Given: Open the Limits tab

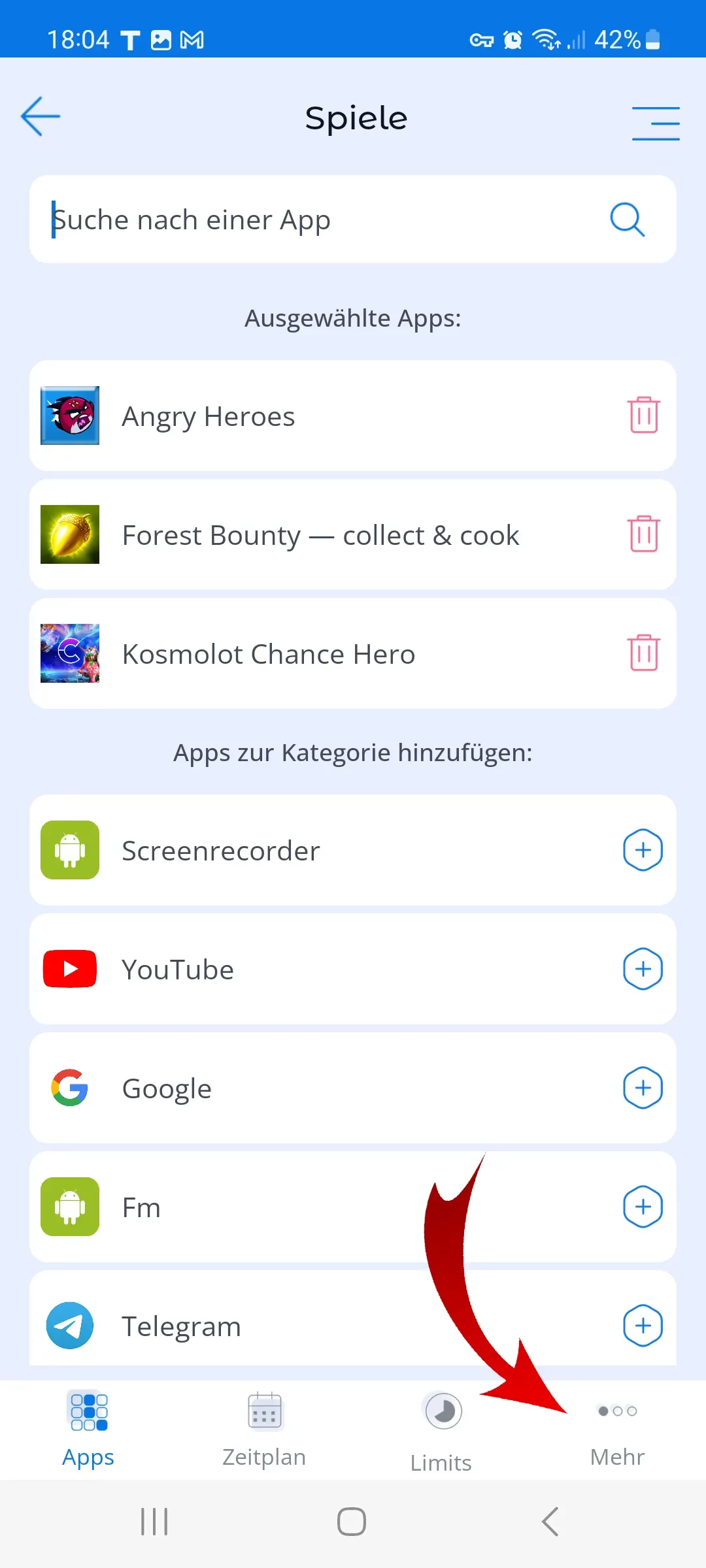Looking at the screenshot, I should tap(442, 1431).
